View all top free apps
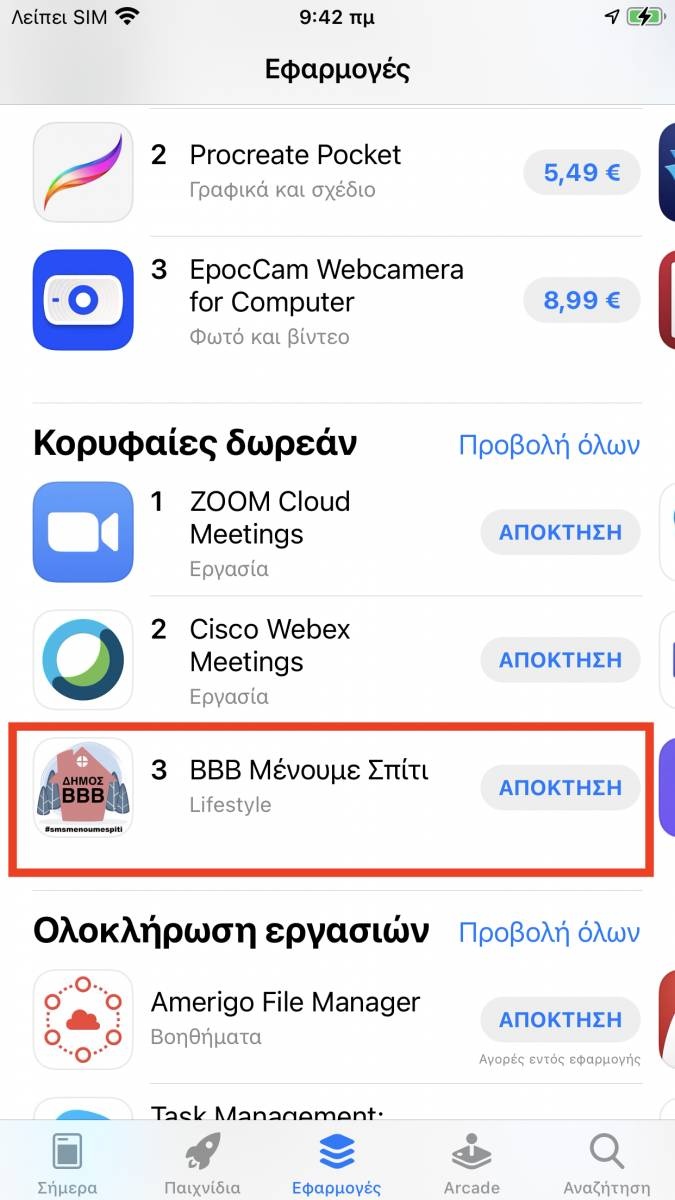Image resolution: width=675 pixels, height=1200 pixels. tap(549, 444)
